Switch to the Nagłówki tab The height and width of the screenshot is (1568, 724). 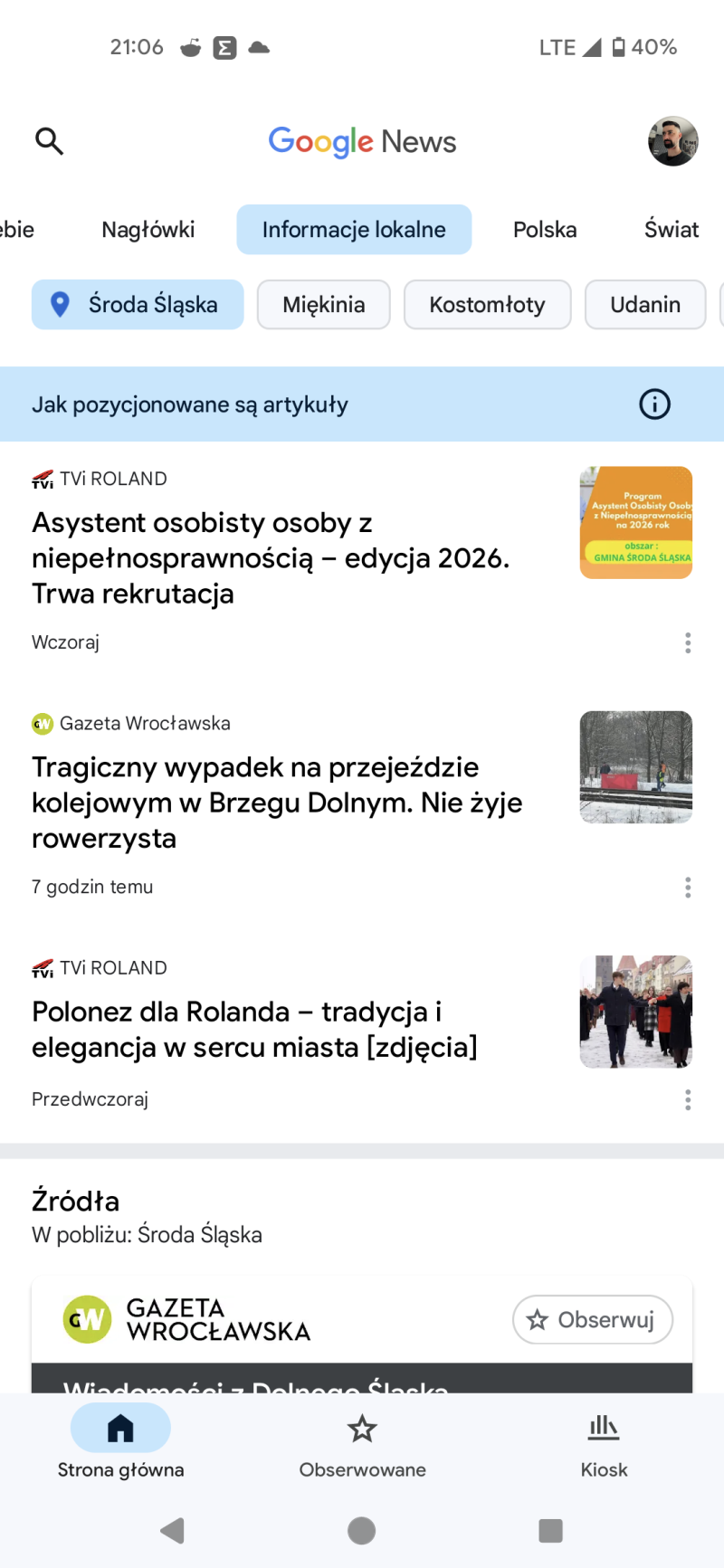pyautogui.click(x=148, y=230)
